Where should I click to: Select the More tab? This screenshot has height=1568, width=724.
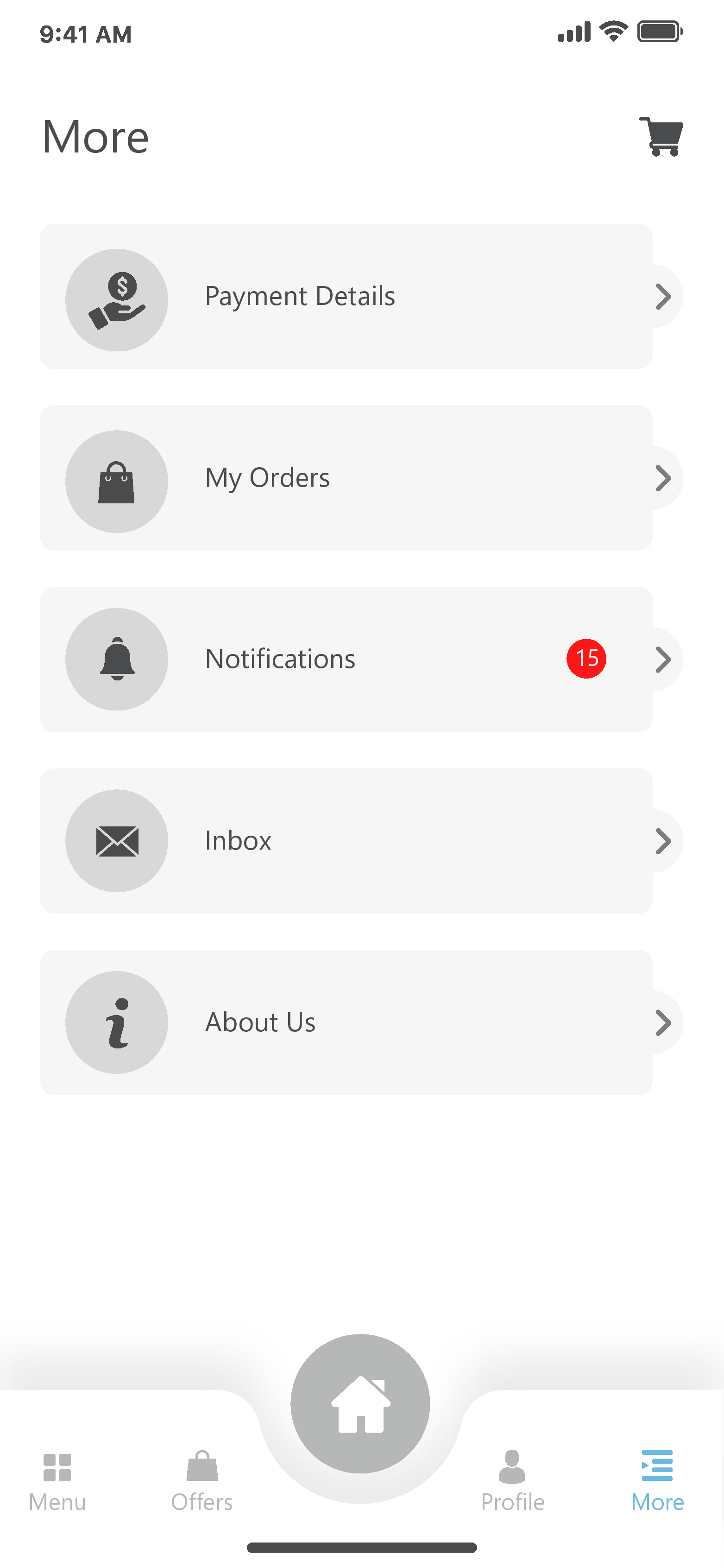click(657, 1482)
